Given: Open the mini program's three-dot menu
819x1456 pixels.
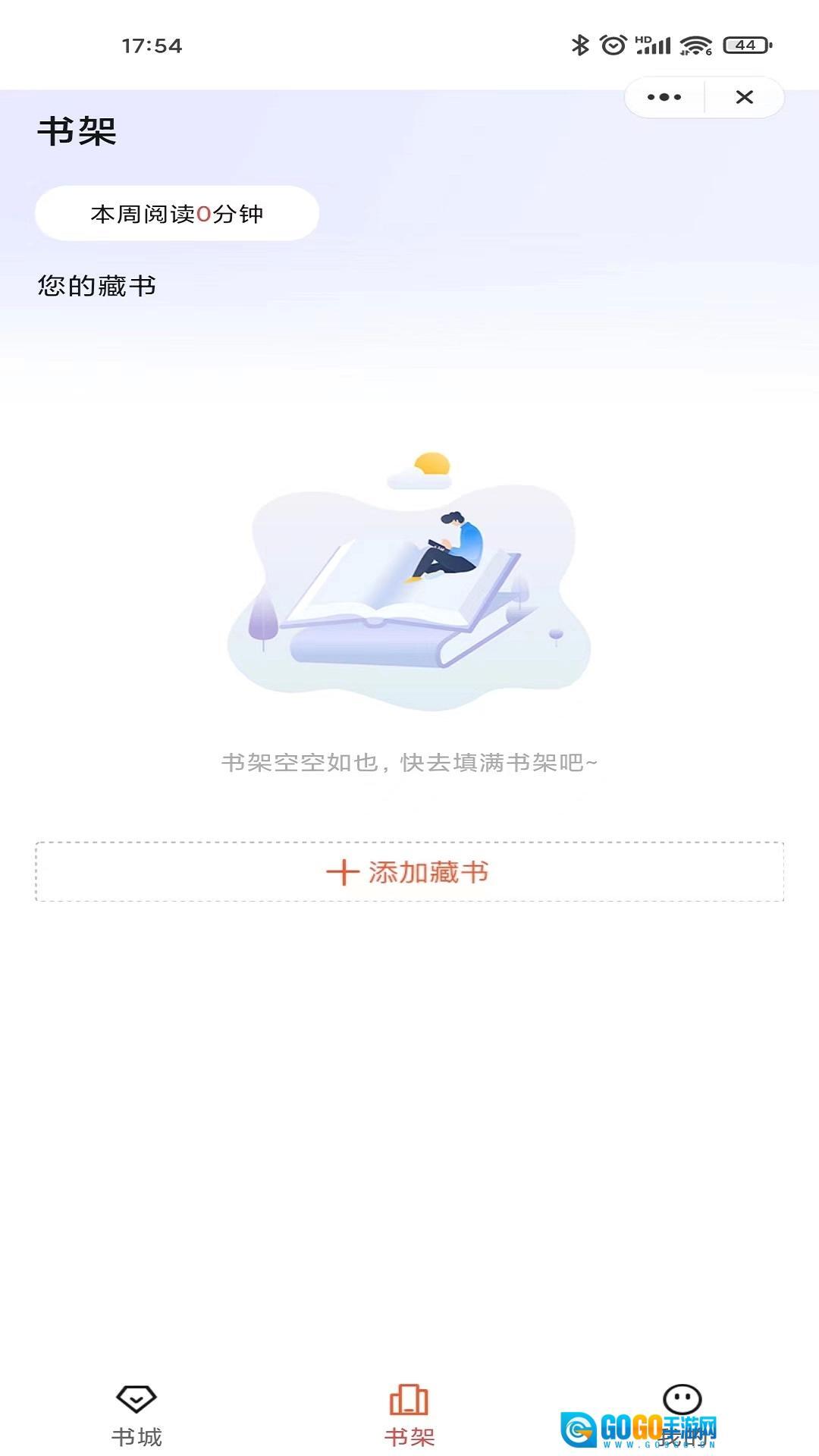Looking at the screenshot, I should pyautogui.click(x=664, y=97).
